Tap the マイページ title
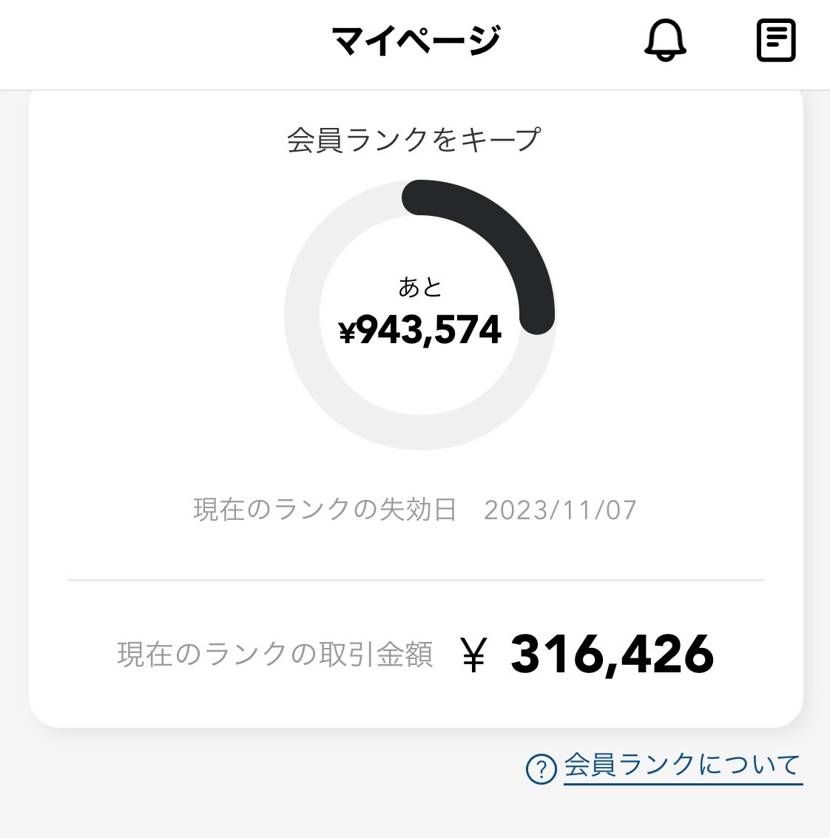This screenshot has height=838, width=830. coord(414,40)
